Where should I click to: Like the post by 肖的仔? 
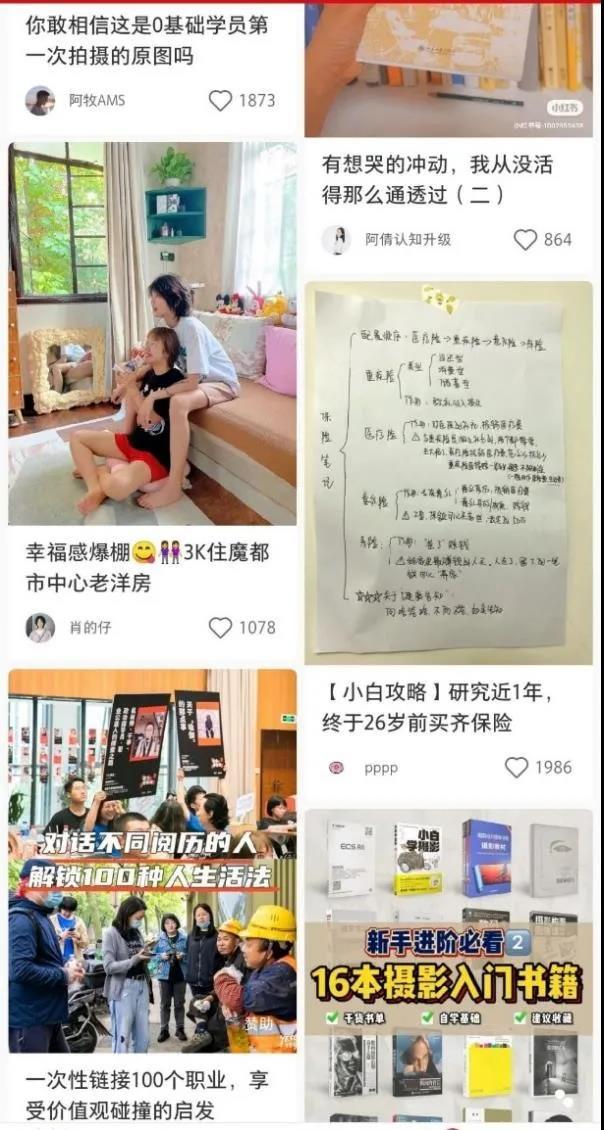220,627
